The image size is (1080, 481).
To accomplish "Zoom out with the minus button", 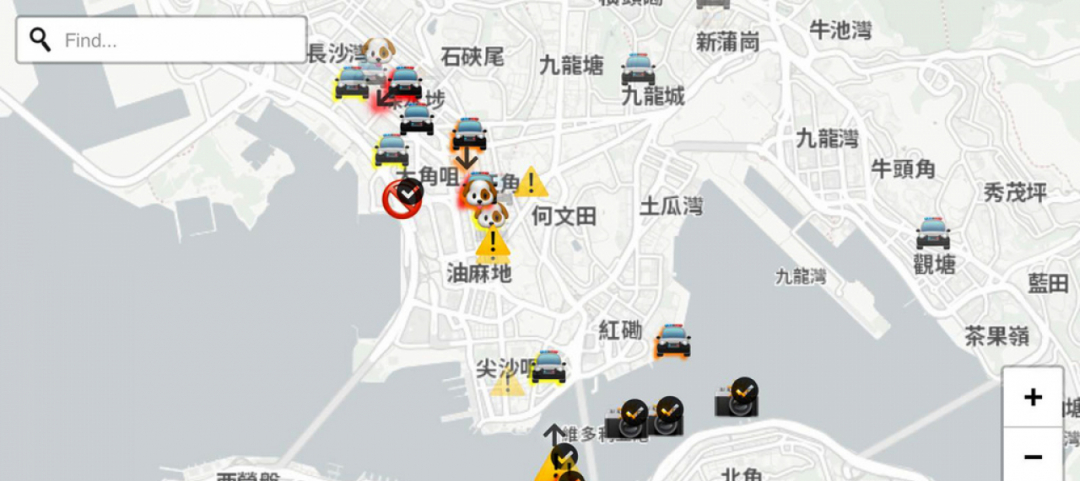I will point(1033,457).
